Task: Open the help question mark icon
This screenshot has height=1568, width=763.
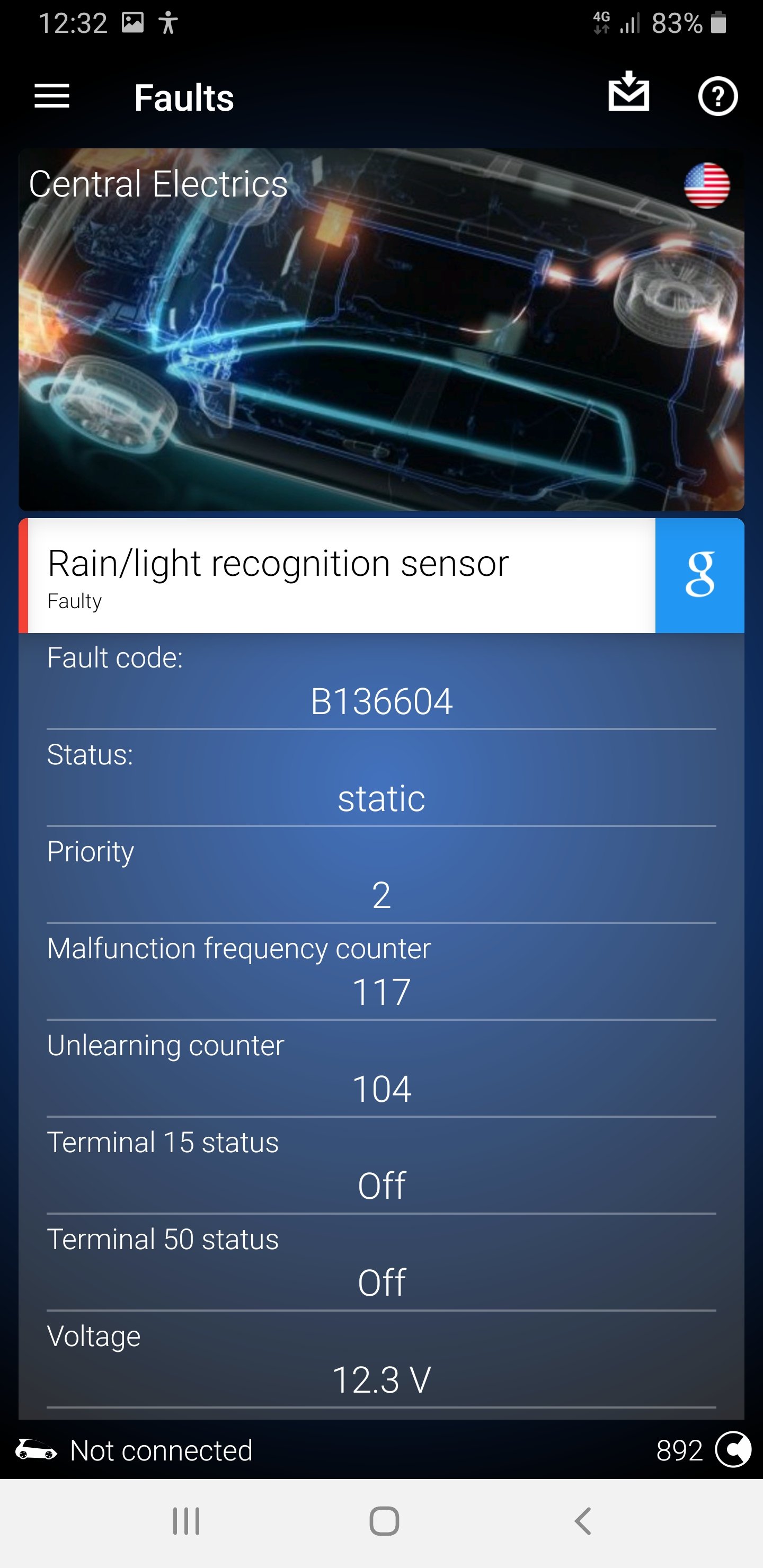Action: (717, 96)
